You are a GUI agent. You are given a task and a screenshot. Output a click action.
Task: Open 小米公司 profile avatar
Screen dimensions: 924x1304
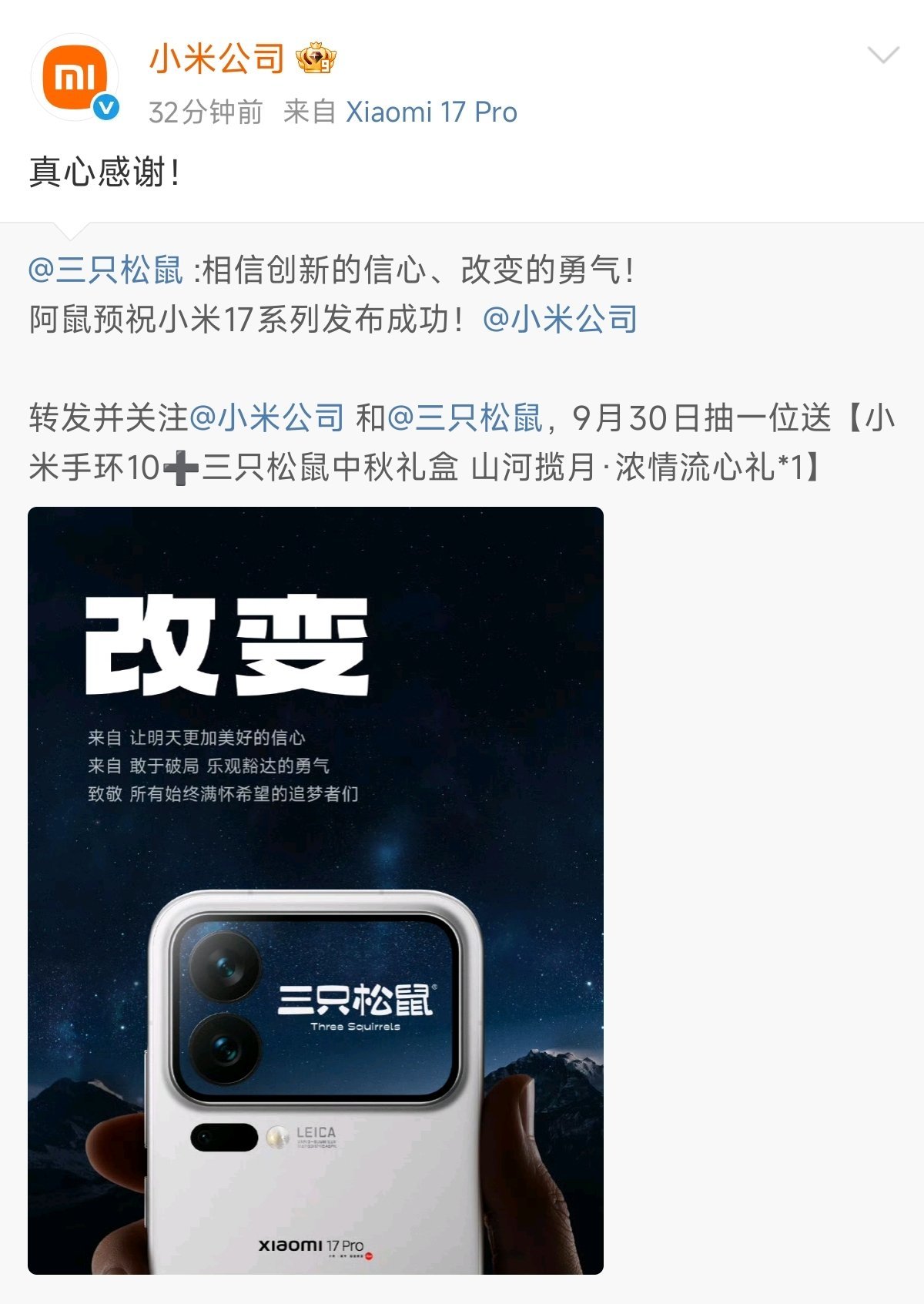pos(75,77)
